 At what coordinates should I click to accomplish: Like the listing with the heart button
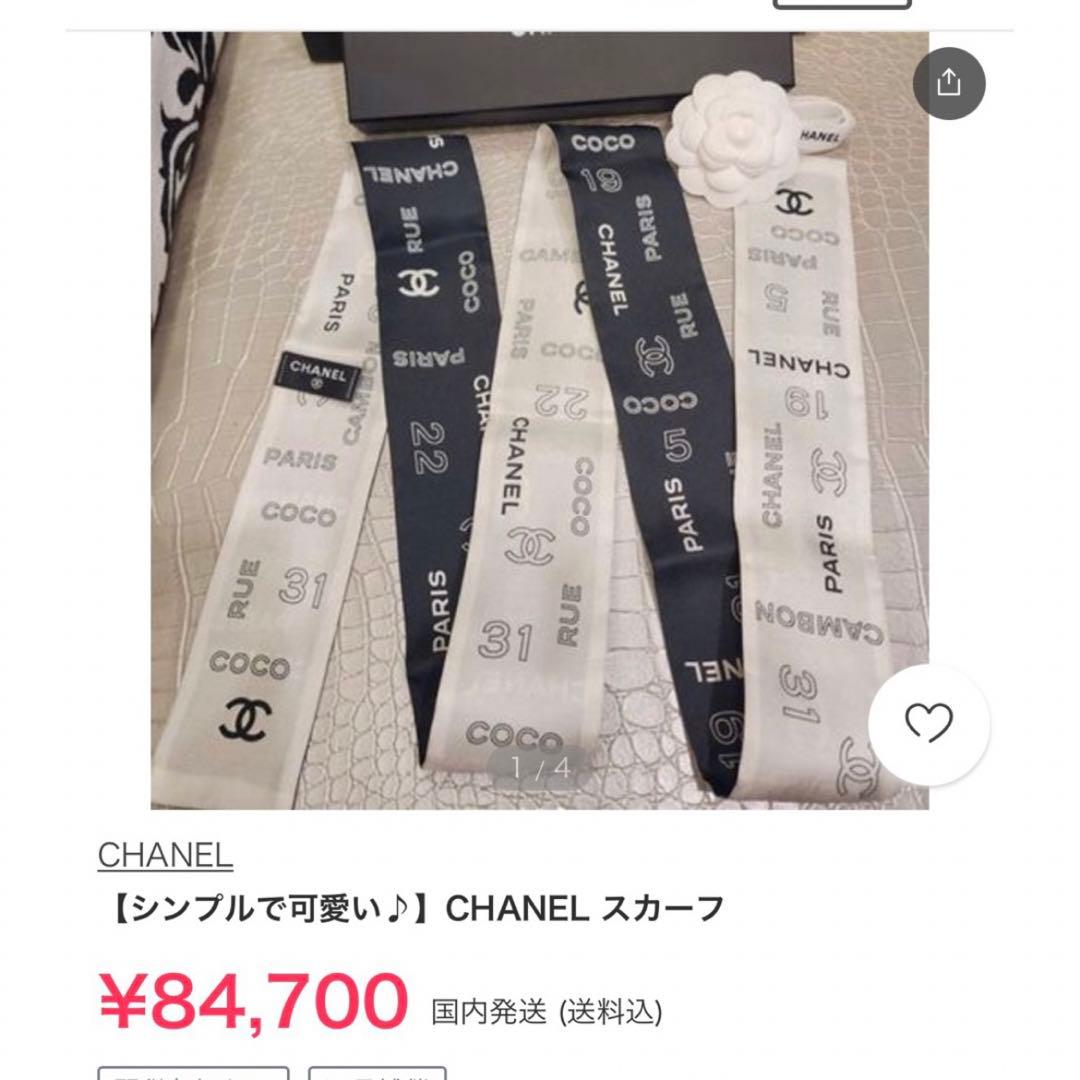click(x=927, y=723)
